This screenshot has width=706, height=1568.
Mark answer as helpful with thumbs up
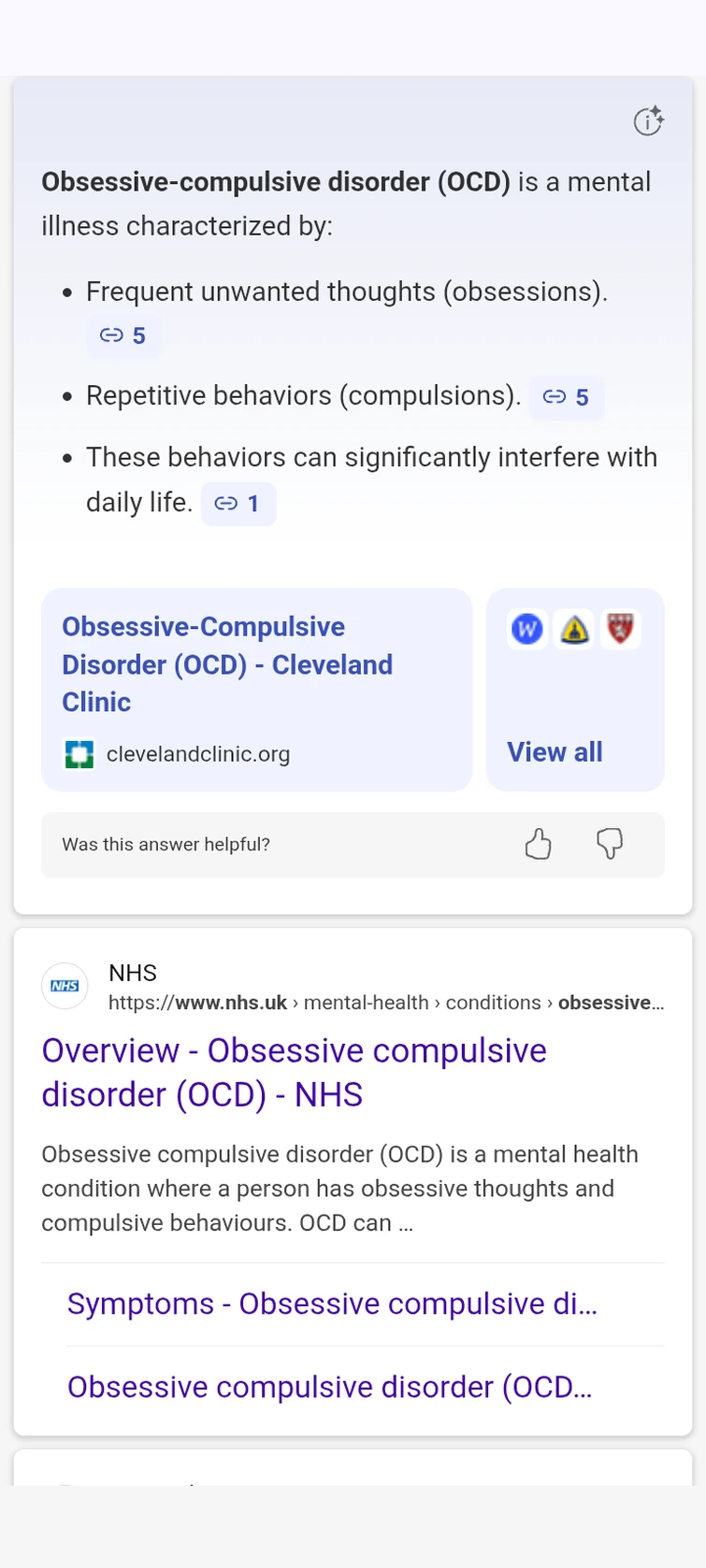(538, 844)
